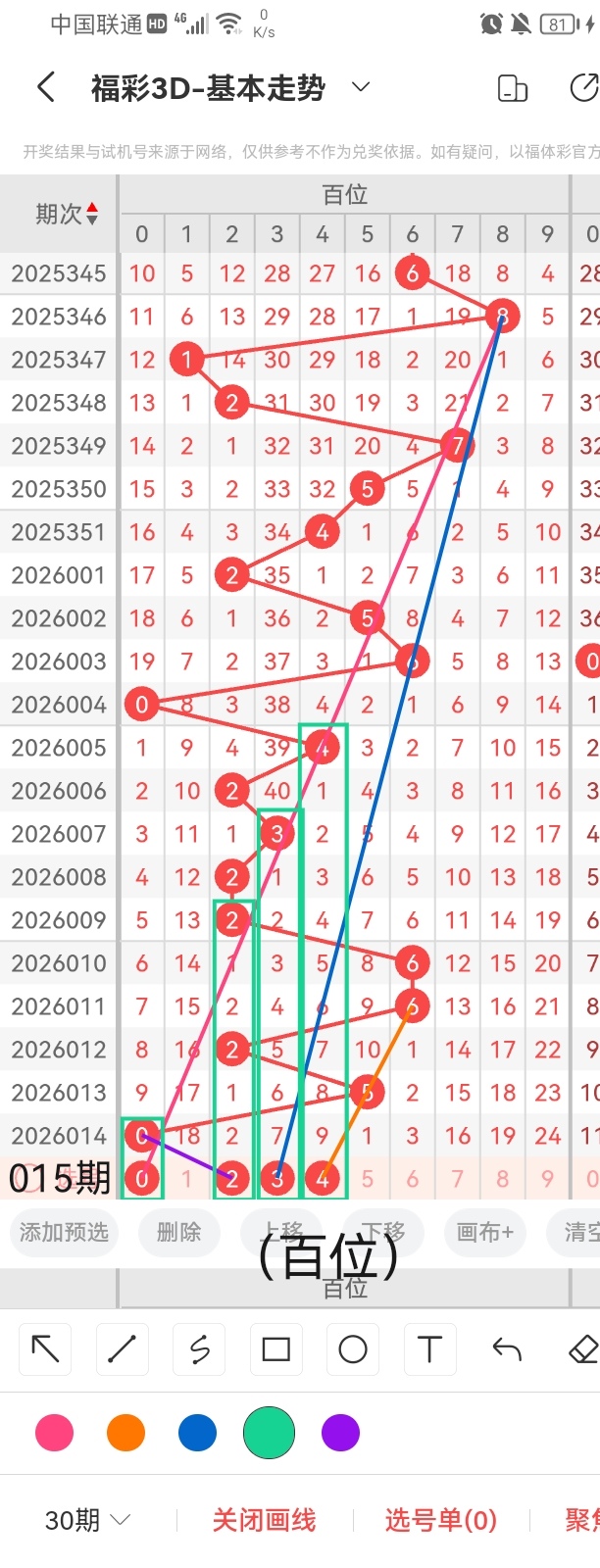Choose the pink drawing color

54,1433
